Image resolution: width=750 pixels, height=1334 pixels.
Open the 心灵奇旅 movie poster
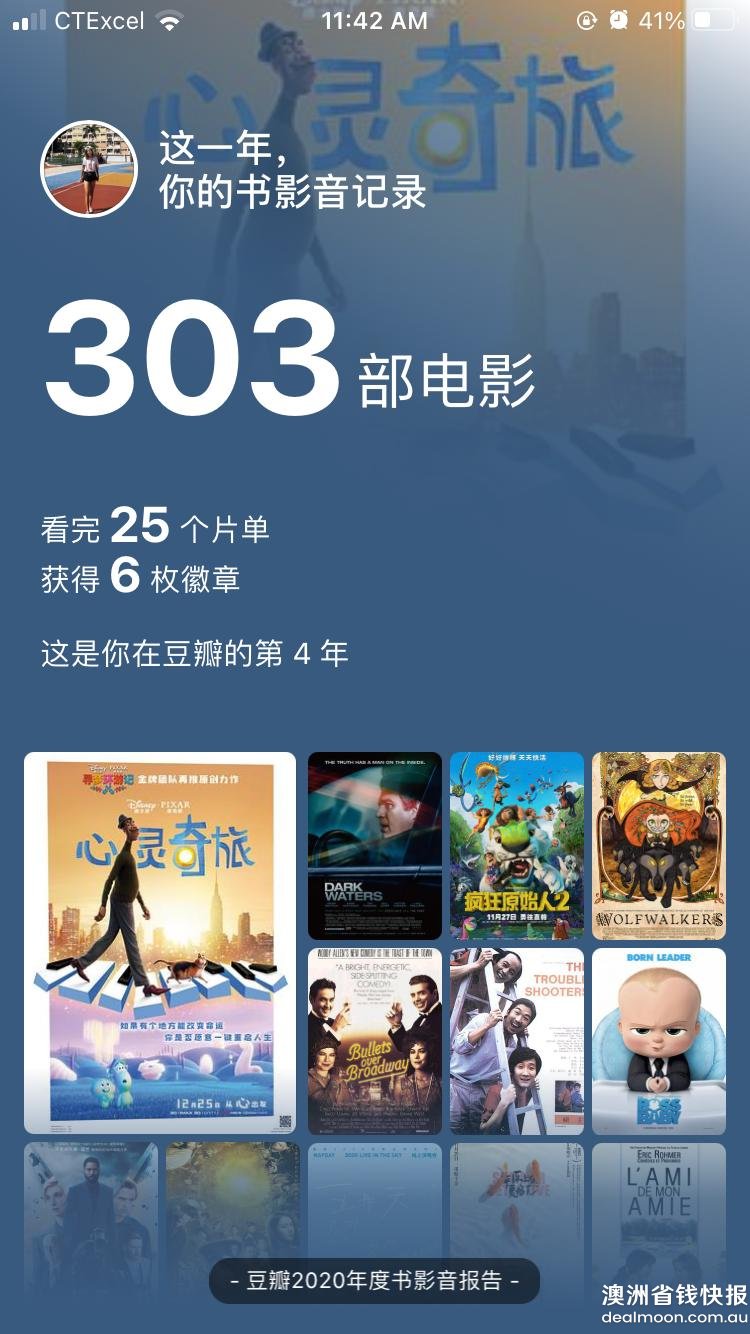[160, 942]
